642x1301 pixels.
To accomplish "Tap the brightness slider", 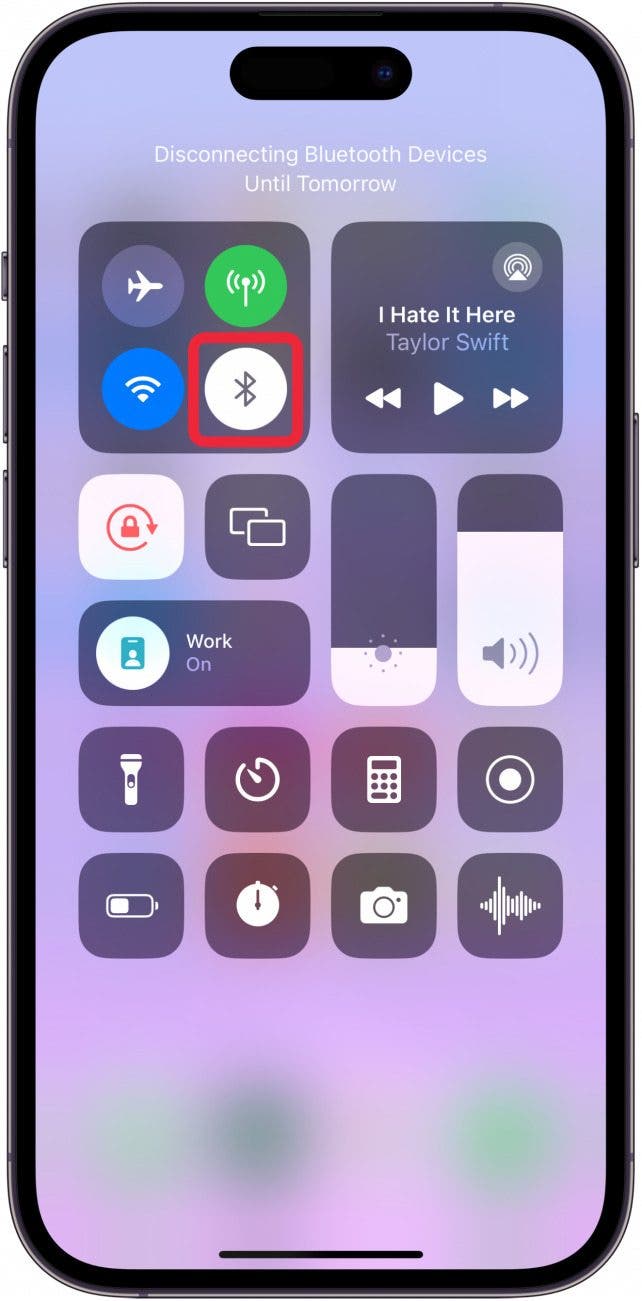I will point(384,590).
